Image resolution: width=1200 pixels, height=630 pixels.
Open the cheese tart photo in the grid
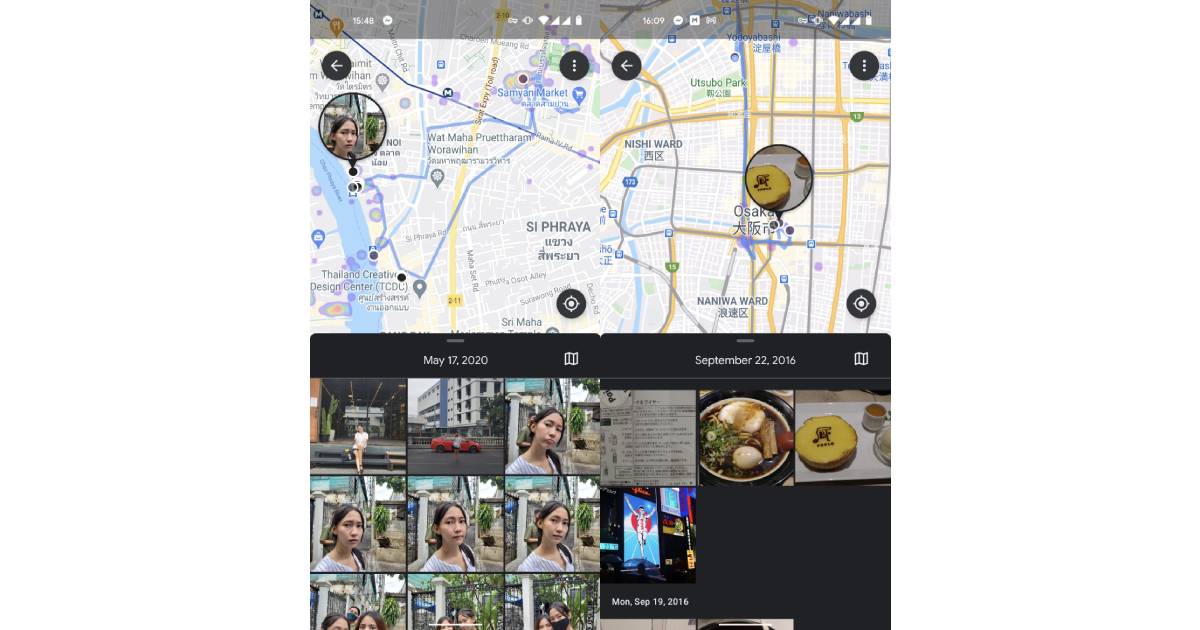(843, 437)
